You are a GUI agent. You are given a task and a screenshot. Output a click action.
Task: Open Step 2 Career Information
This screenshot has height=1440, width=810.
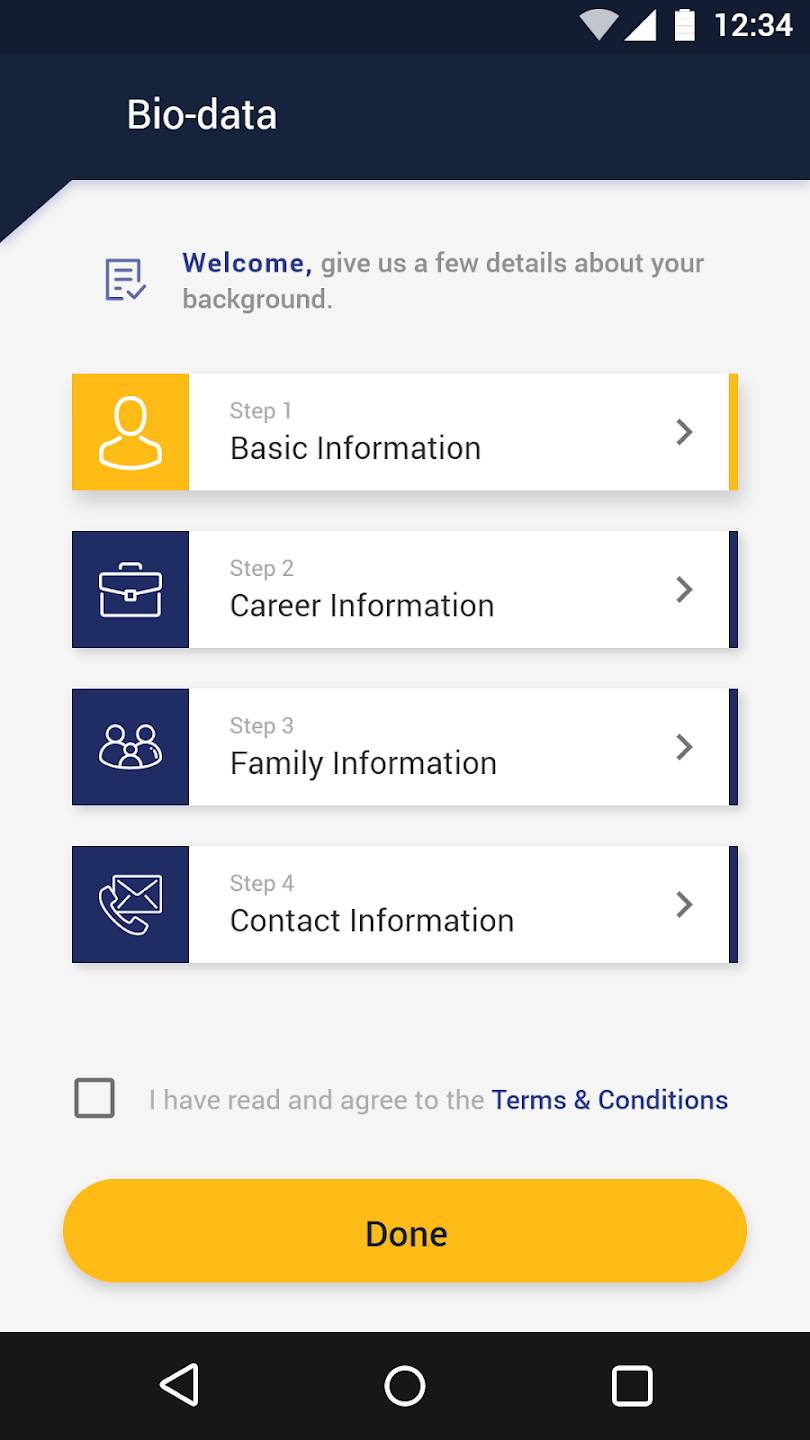pyautogui.click(x=405, y=590)
